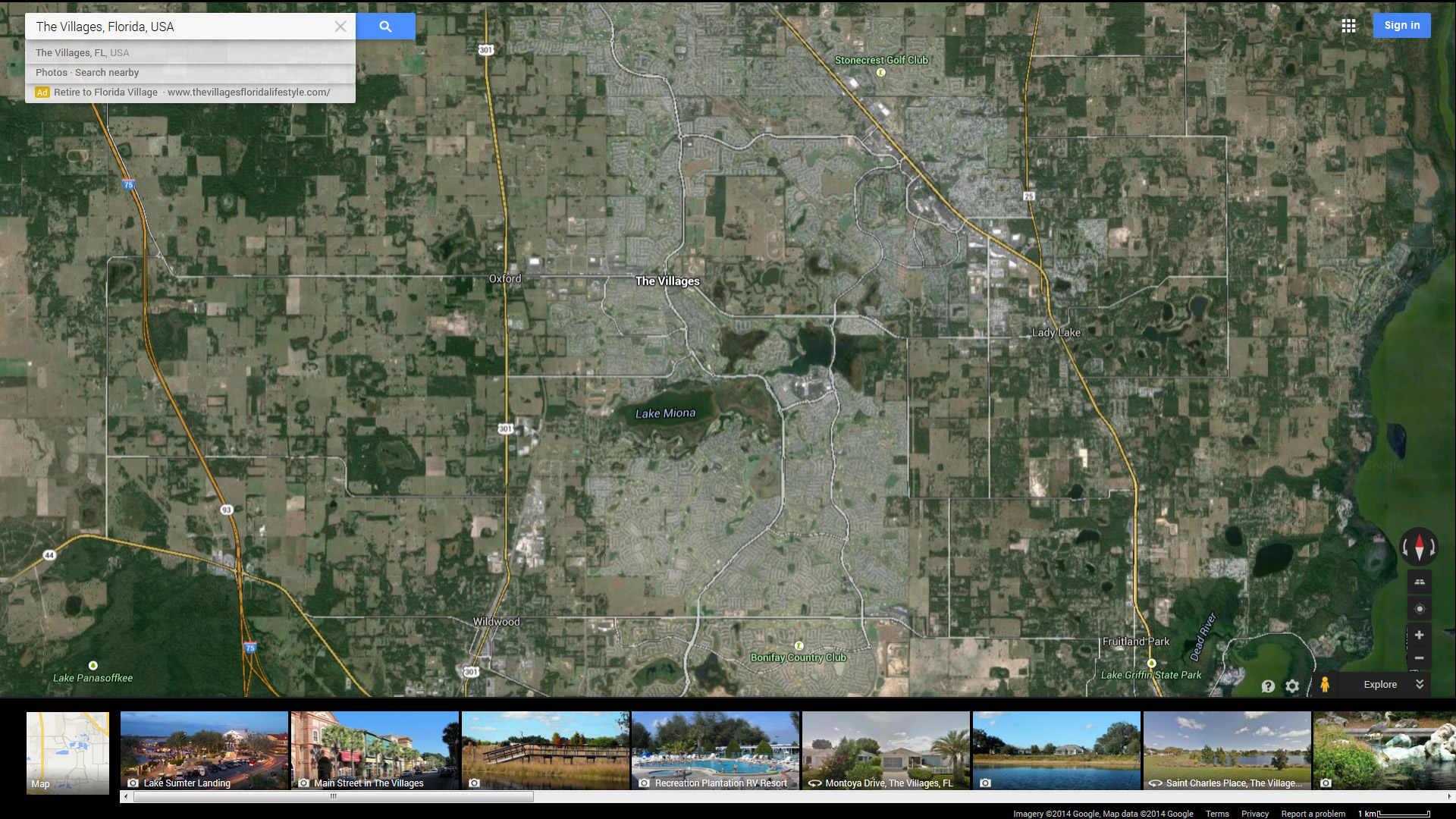This screenshot has width=1456, height=819.
Task: View Main Street in The Villages photo
Action: click(x=375, y=751)
